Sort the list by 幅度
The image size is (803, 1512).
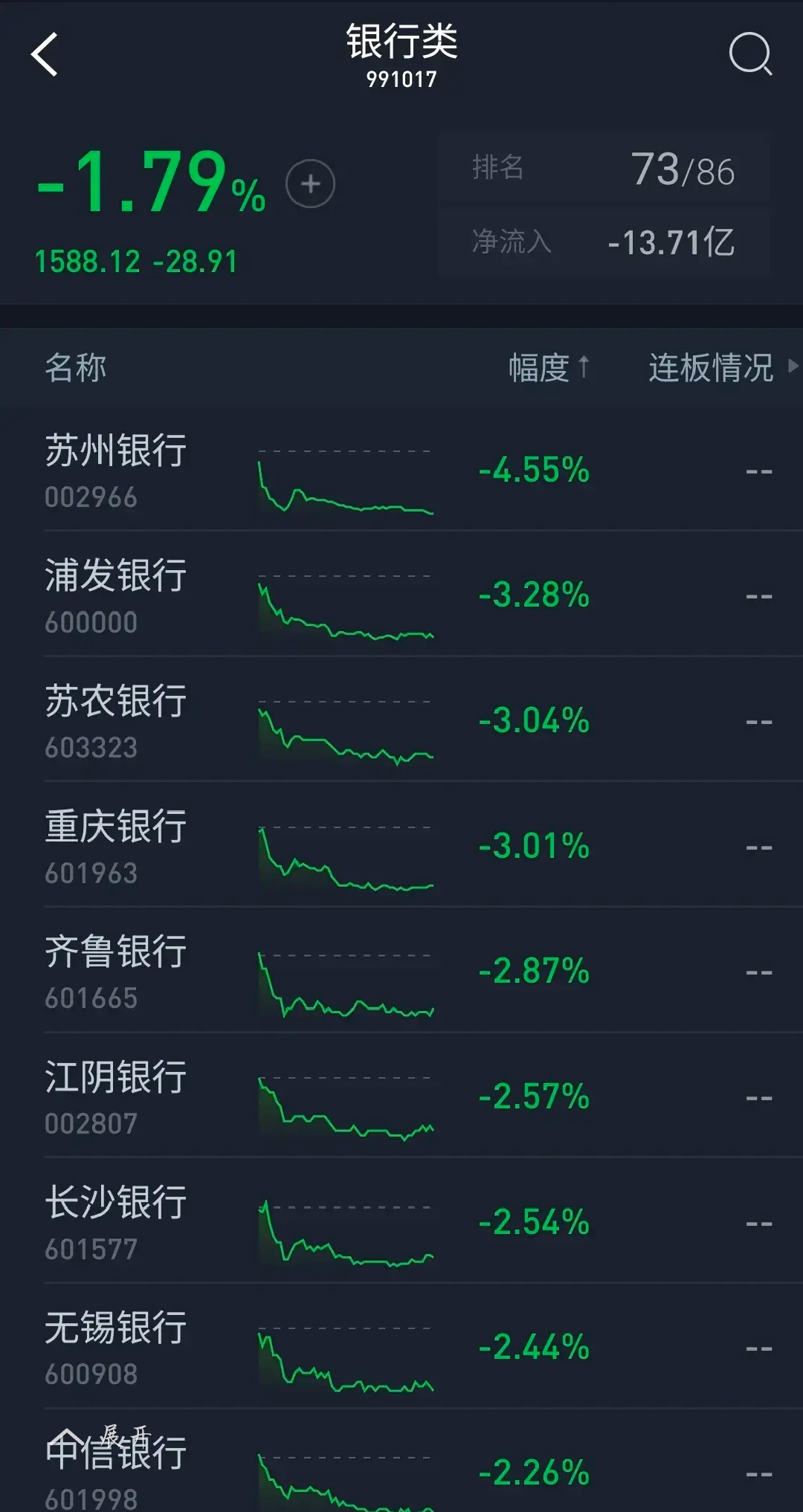pyautogui.click(x=548, y=368)
